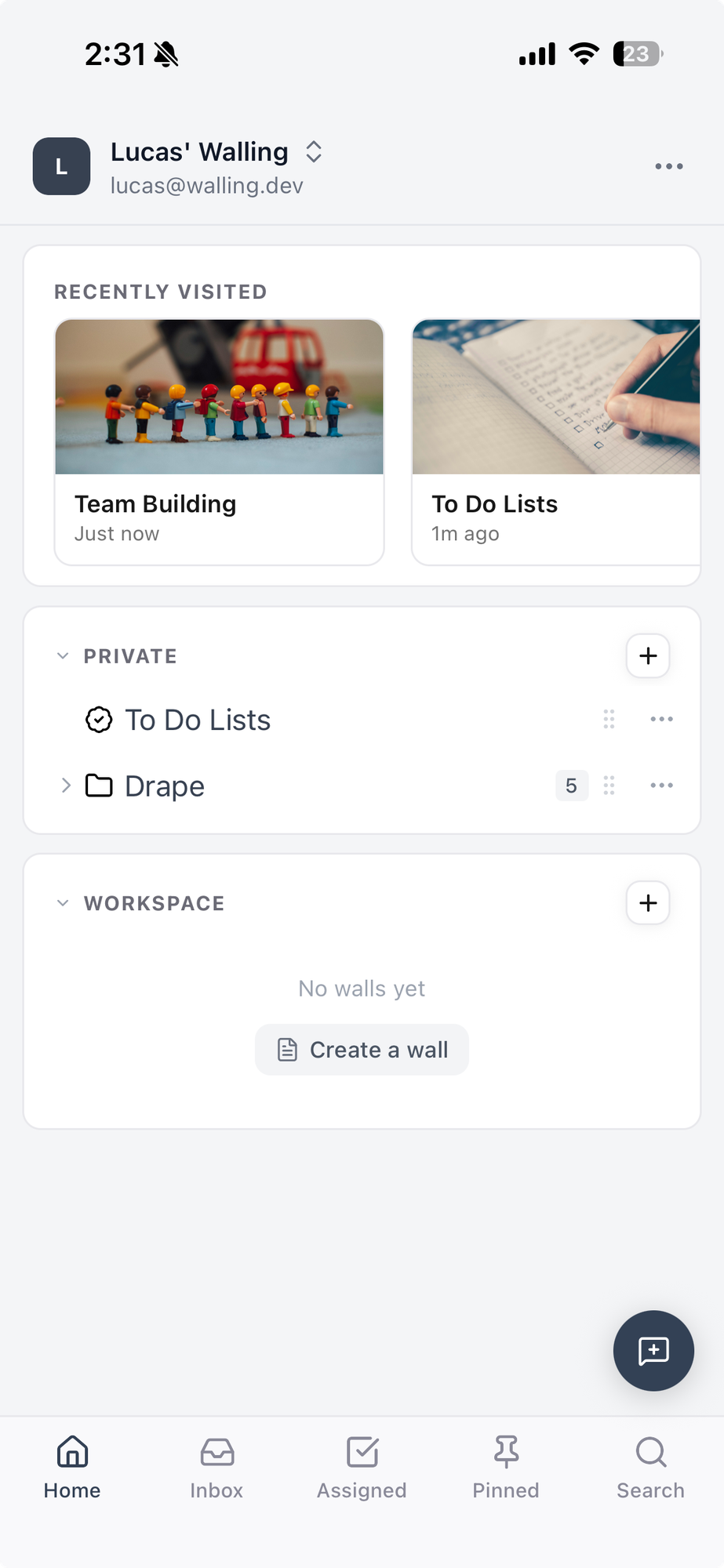Open the Team Building recent card
Screen dimensions: 724x1568
(219, 441)
